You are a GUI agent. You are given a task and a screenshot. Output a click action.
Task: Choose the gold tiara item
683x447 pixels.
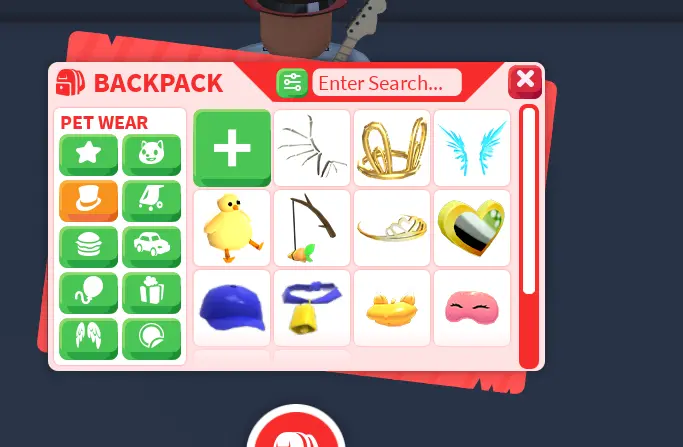click(x=392, y=228)
